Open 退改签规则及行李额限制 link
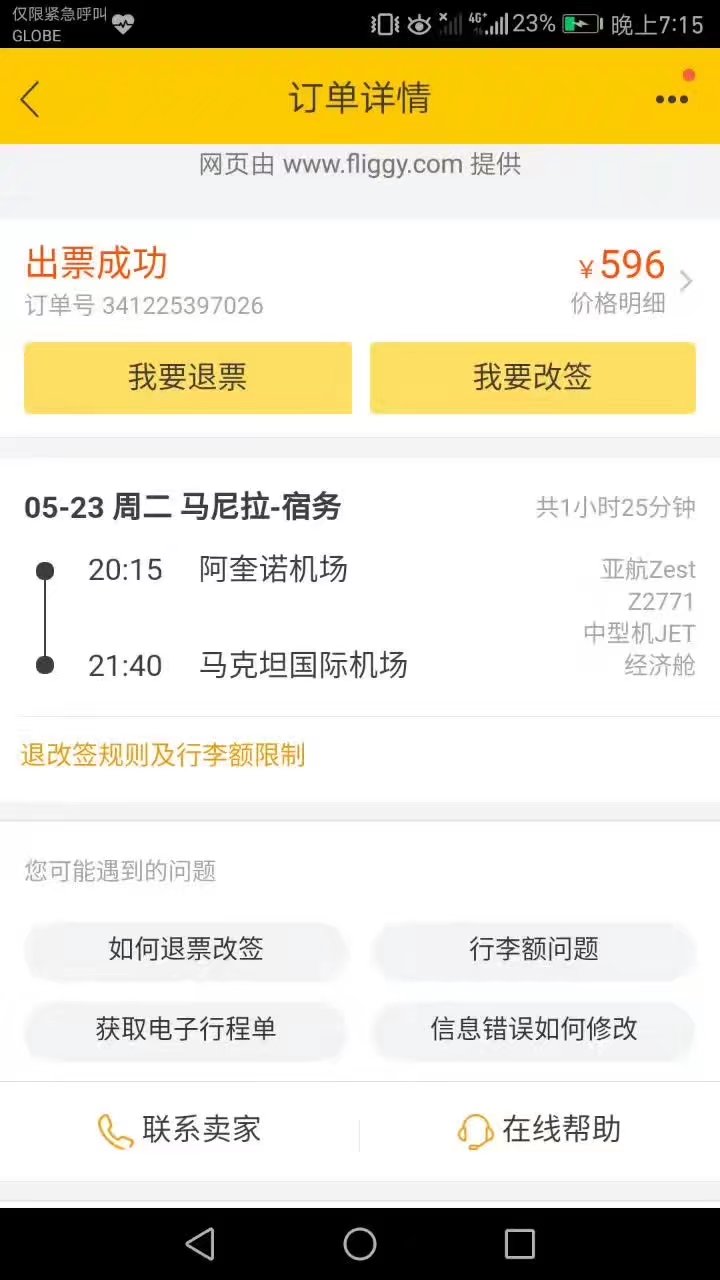 pos(163,755)
